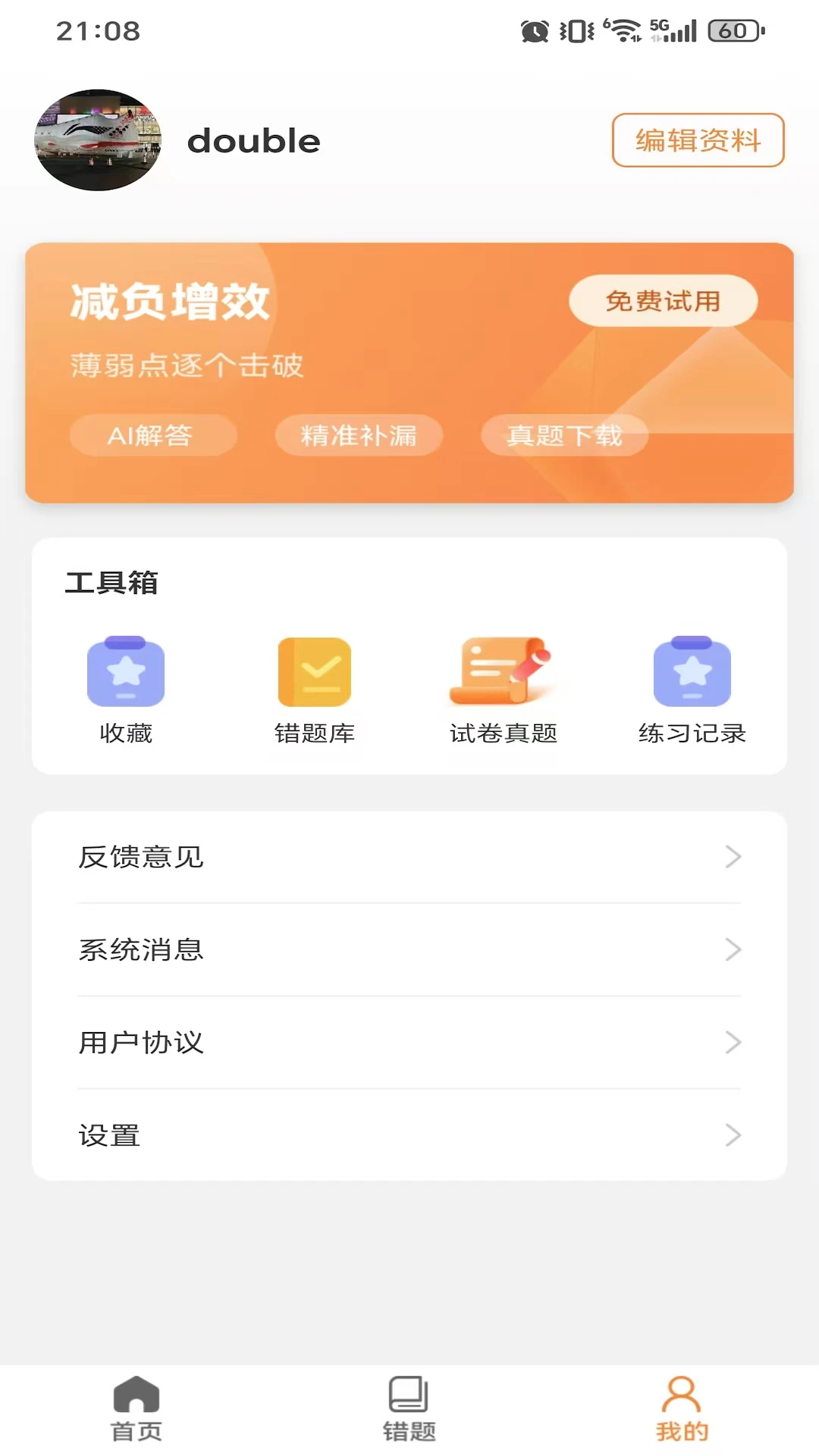This screenshot has width=819, height=1456.
Task: Open the user avatar photo
Action: pos(97,140)
